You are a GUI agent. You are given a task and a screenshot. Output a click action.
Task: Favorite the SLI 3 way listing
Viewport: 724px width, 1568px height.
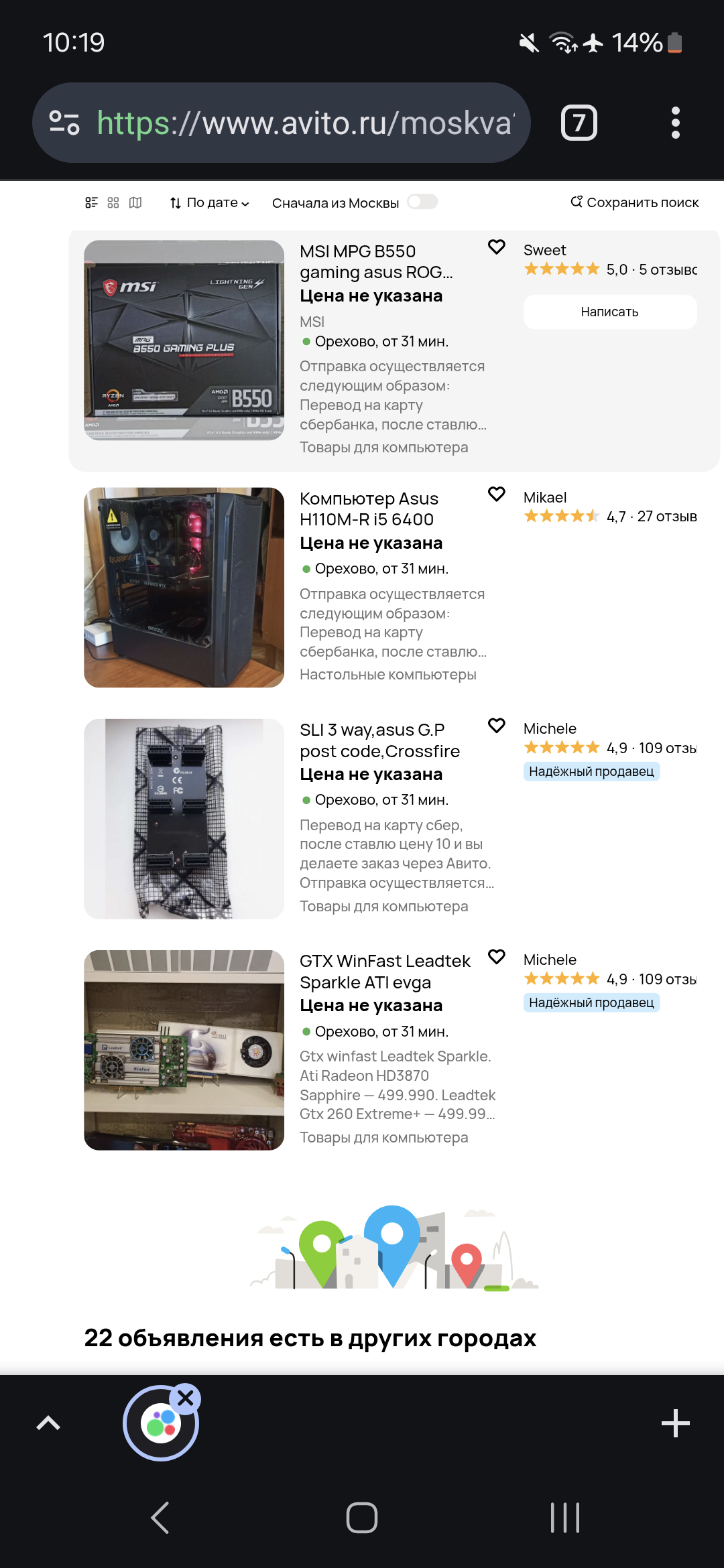pyautogui.click(x=496, y=725)
